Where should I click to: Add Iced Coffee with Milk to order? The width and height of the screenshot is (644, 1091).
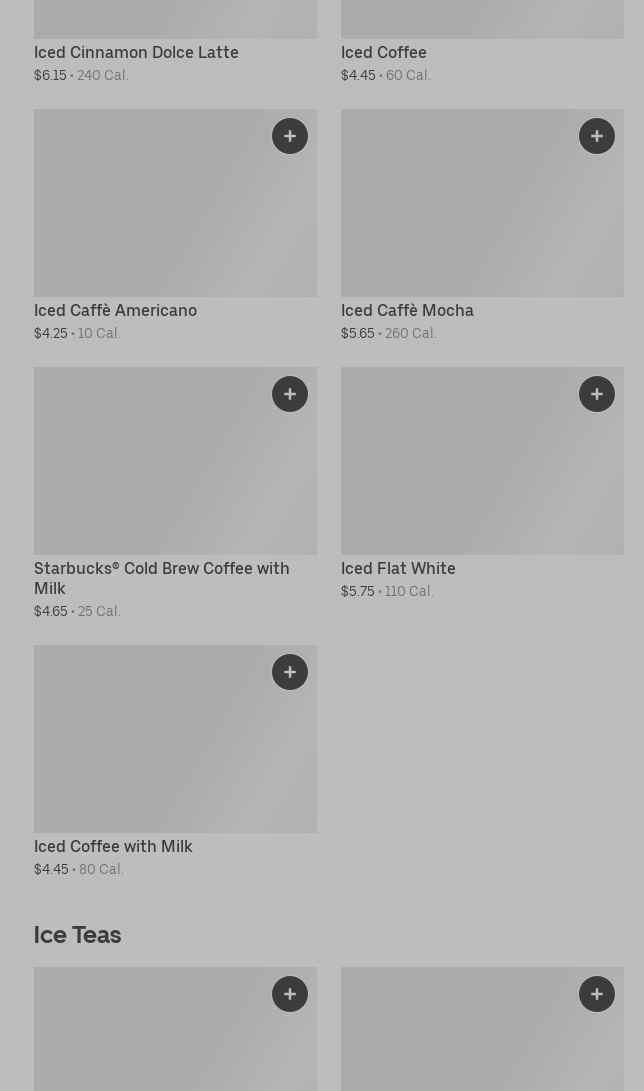click(x=290, y=672)
